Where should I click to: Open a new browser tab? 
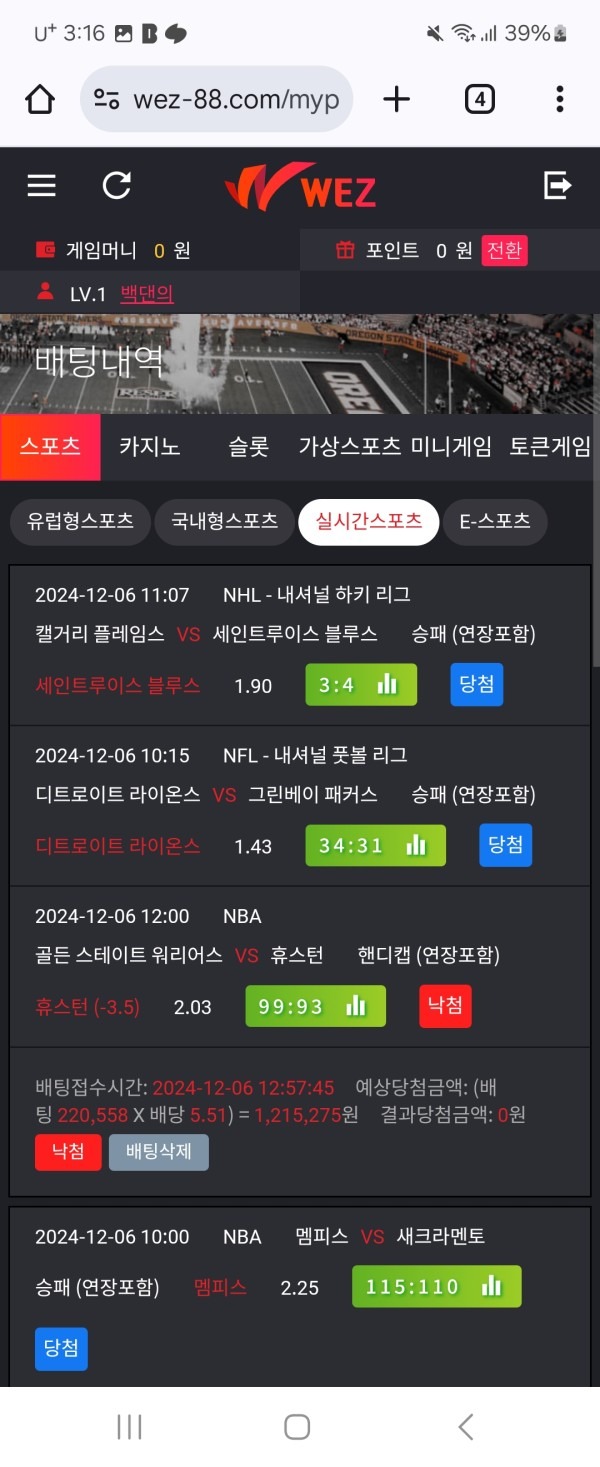point(397,99)
